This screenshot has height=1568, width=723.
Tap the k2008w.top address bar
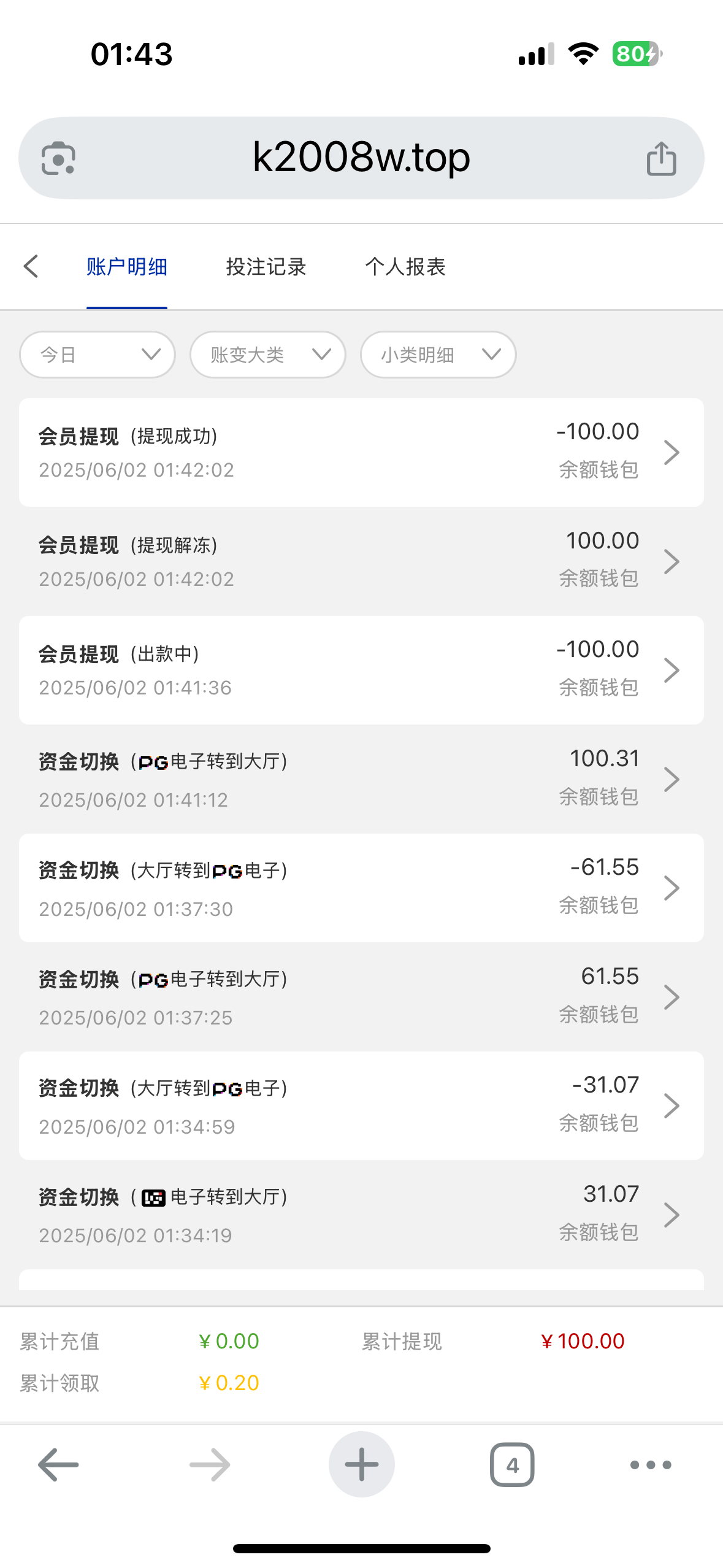coord(361,158)
